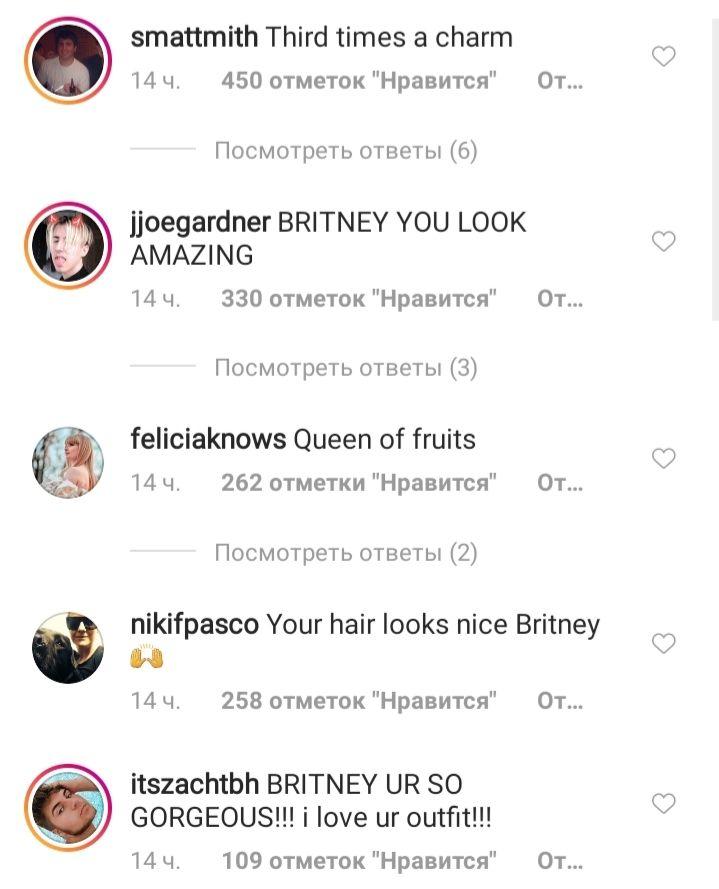Like nikifpasco's comment with the heart
719x889 pixels.
pyautogui.click(x=664, y=643)
